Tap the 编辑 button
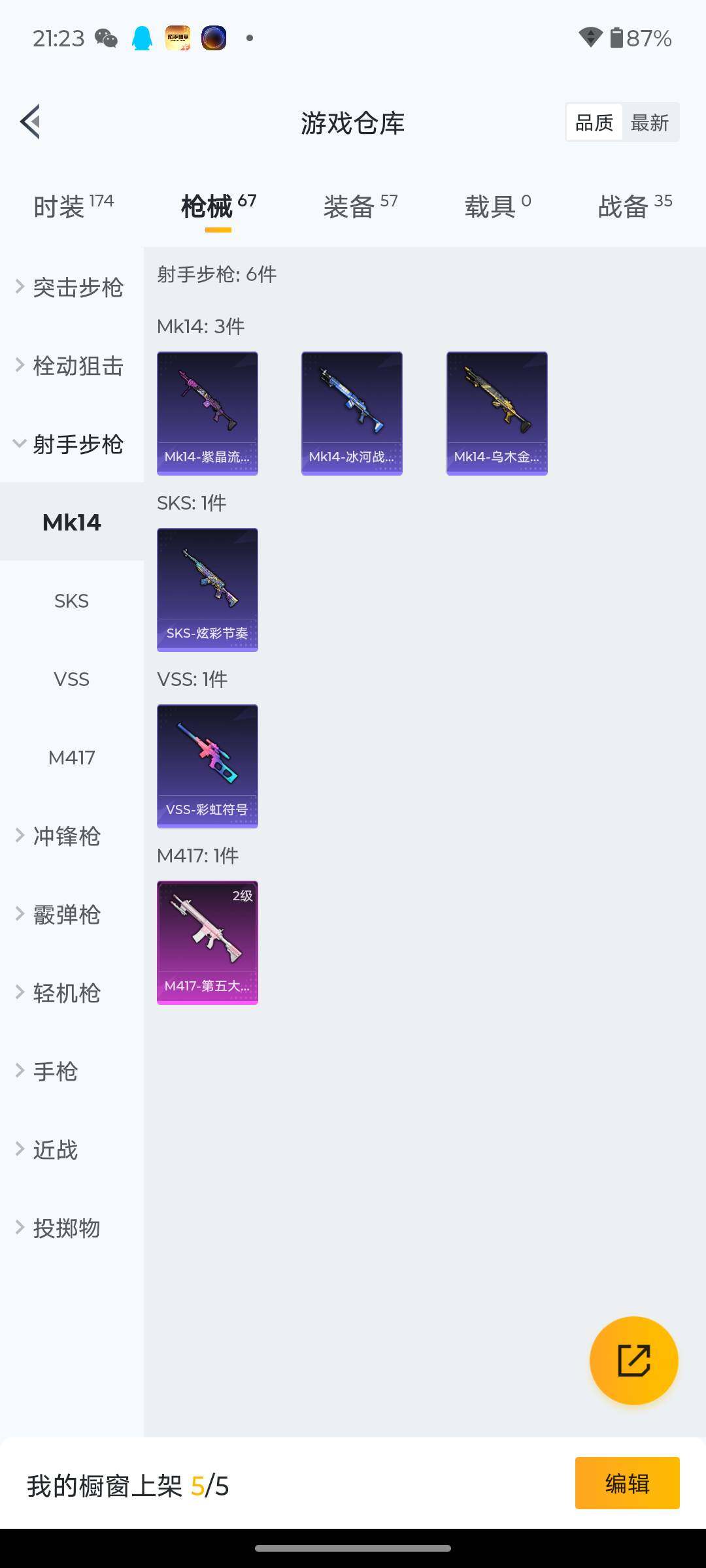 [x=627, y=1483]
